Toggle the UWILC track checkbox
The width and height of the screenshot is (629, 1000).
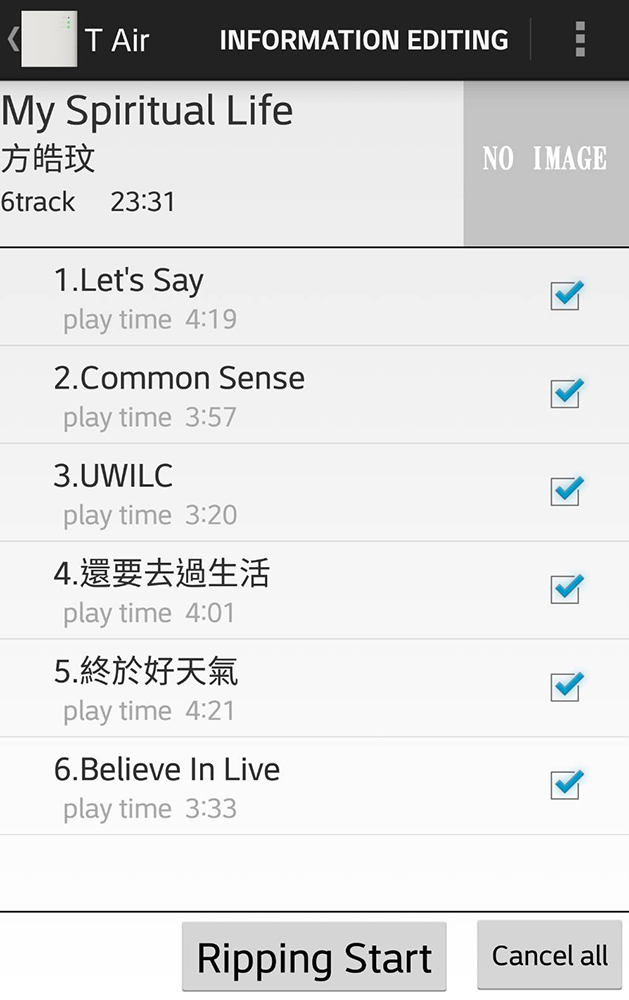pos(566,492)
